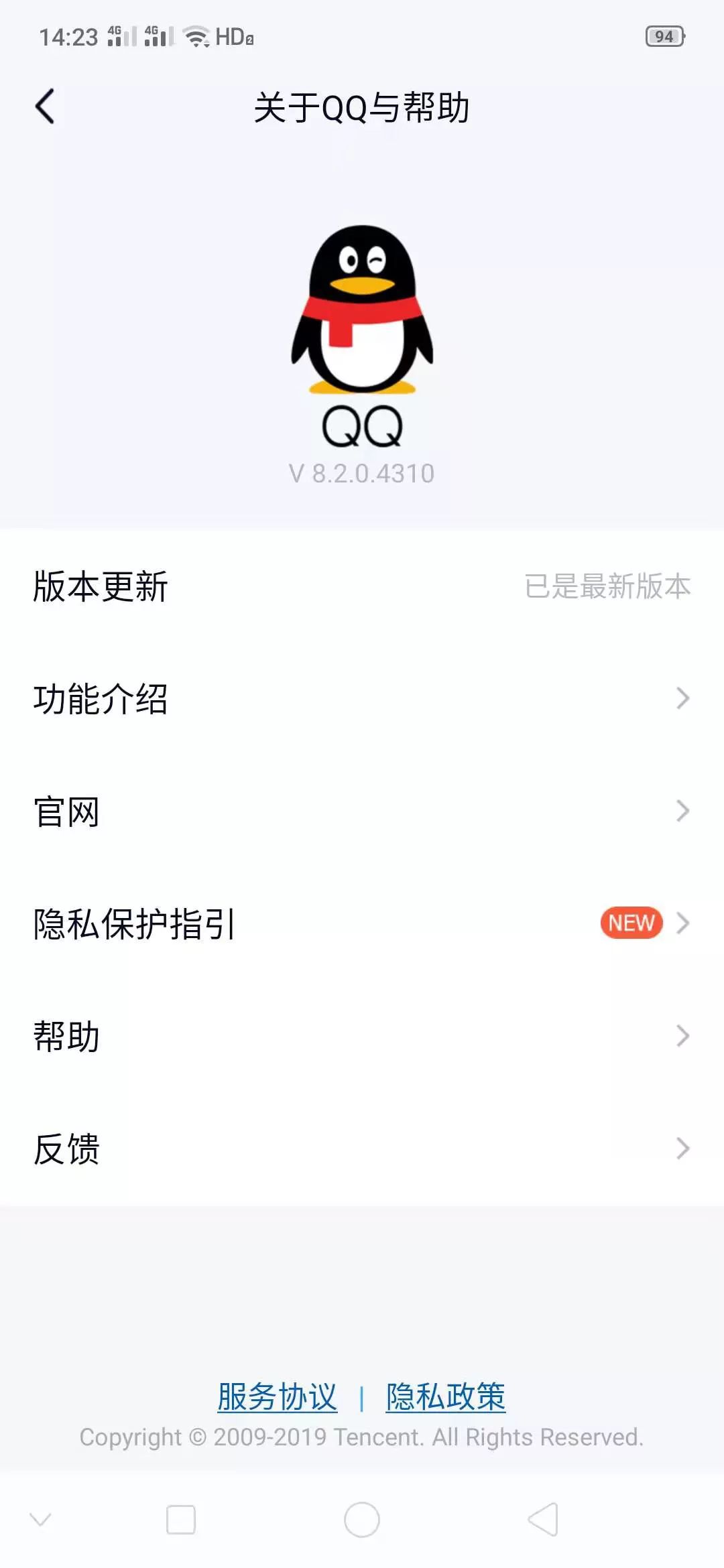724x1568 pixels.
Task: Open 隐私保护指引 privacy guide
Action: 362,924
